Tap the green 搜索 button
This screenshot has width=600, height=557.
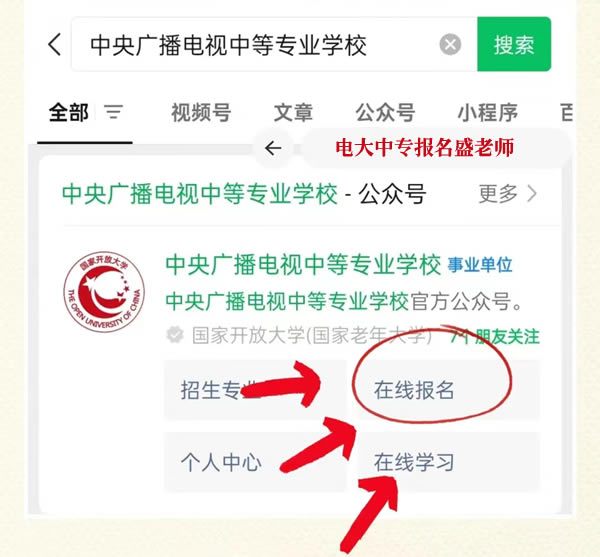514,45
